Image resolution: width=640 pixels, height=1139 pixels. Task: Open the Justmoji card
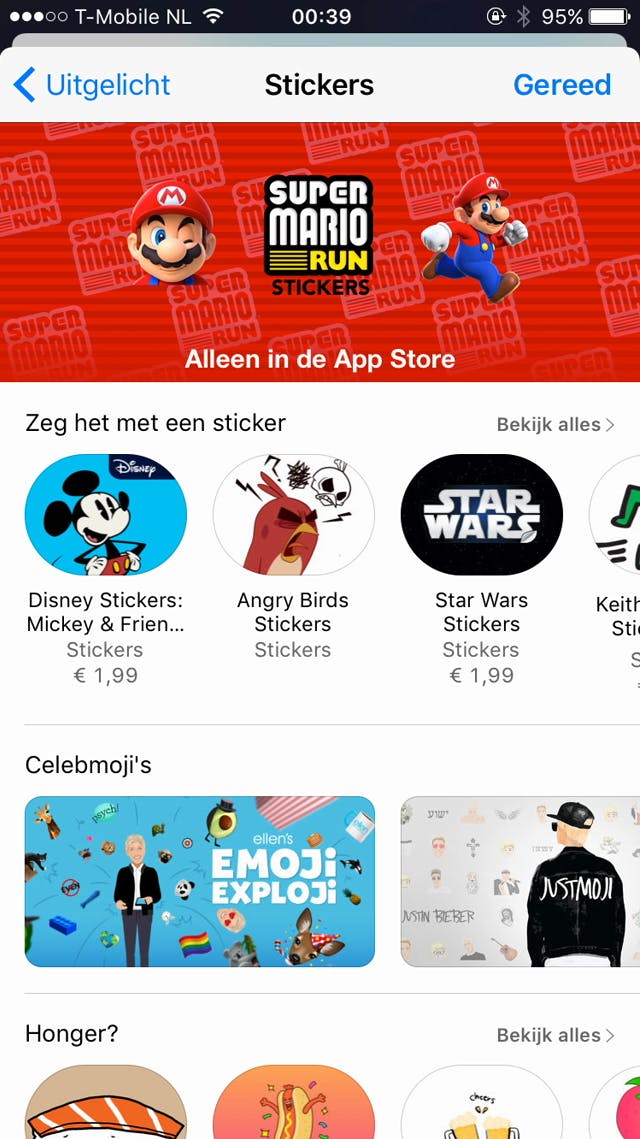(520, 881)
